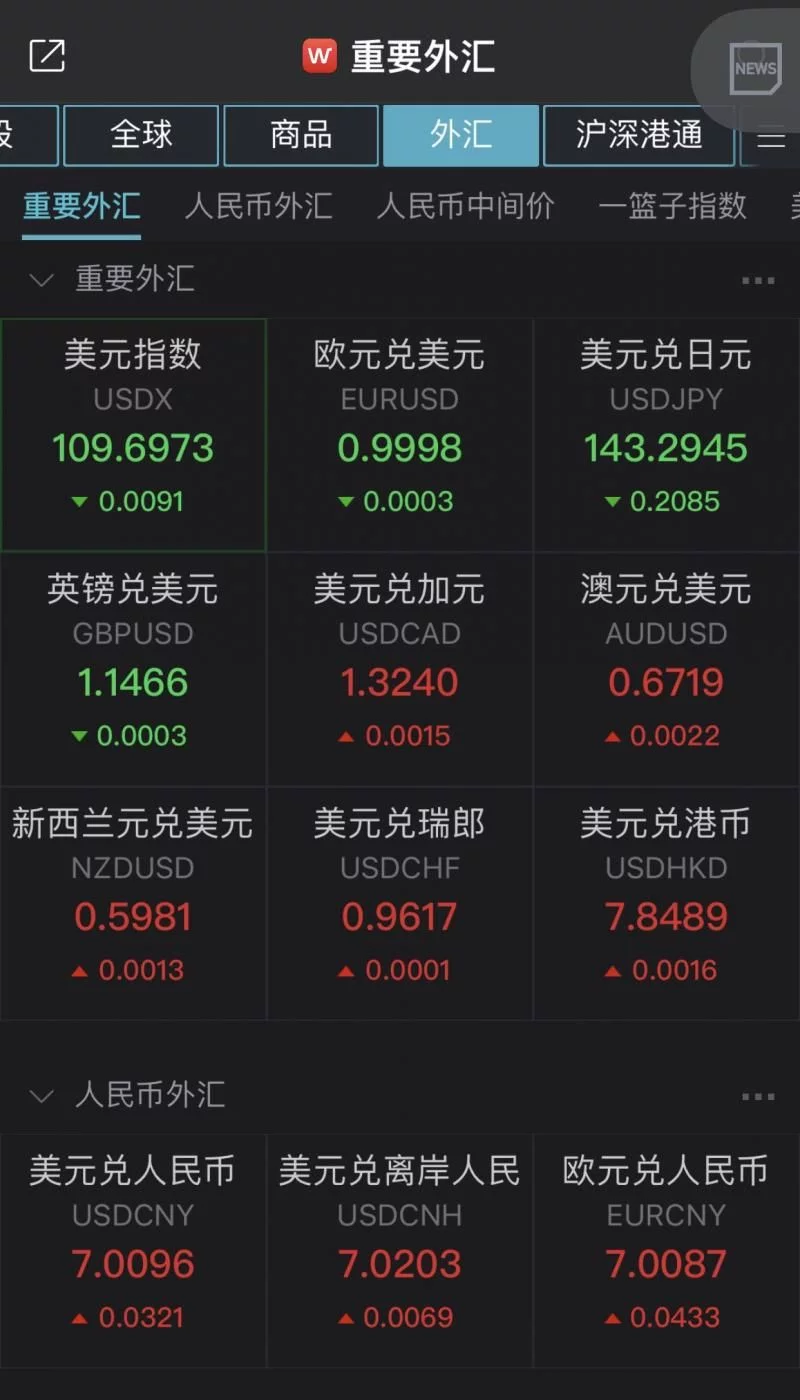Open more options for the 人民币外汇 section

[x=758, y=1097]
